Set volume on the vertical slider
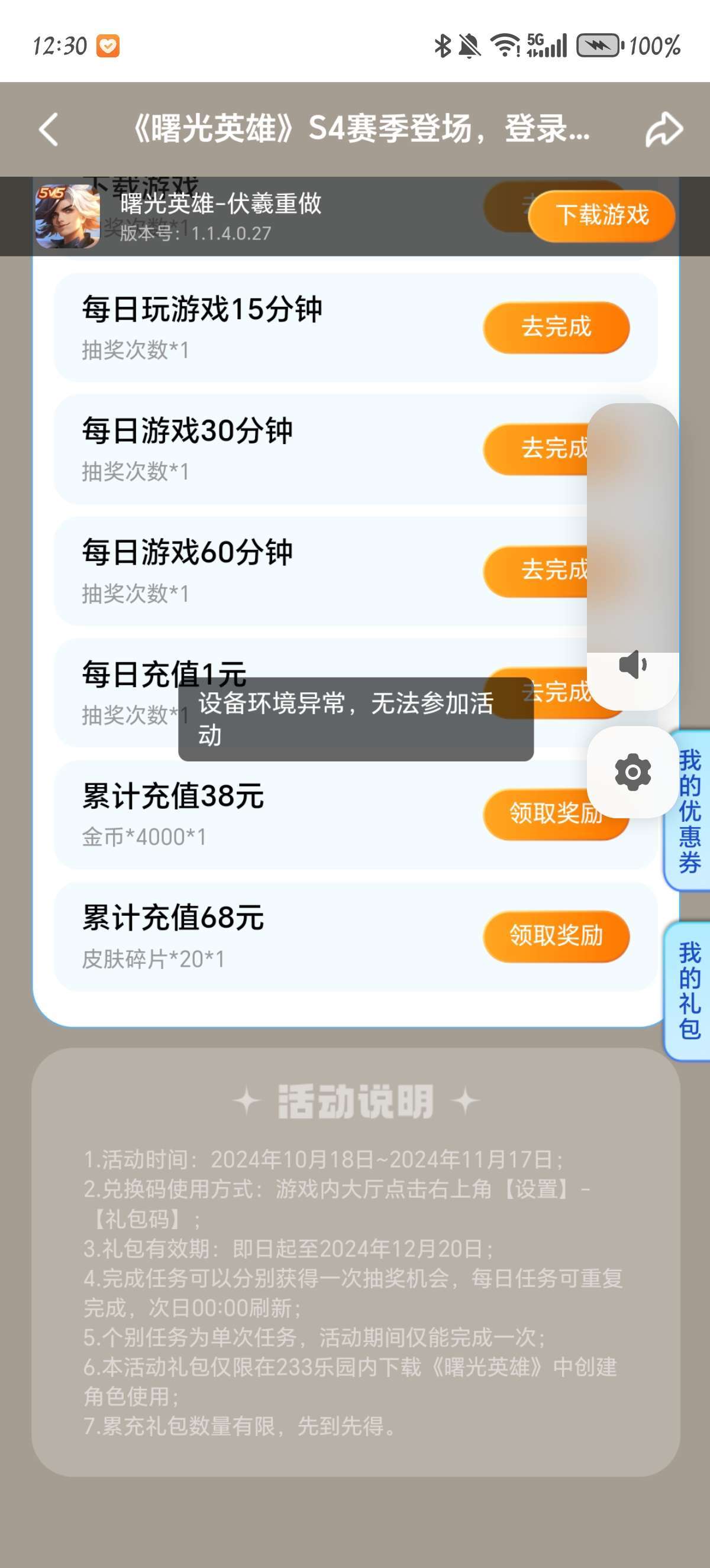Image resolution: width=710 pixels, height=1568 pixels. tap(632, 529)
